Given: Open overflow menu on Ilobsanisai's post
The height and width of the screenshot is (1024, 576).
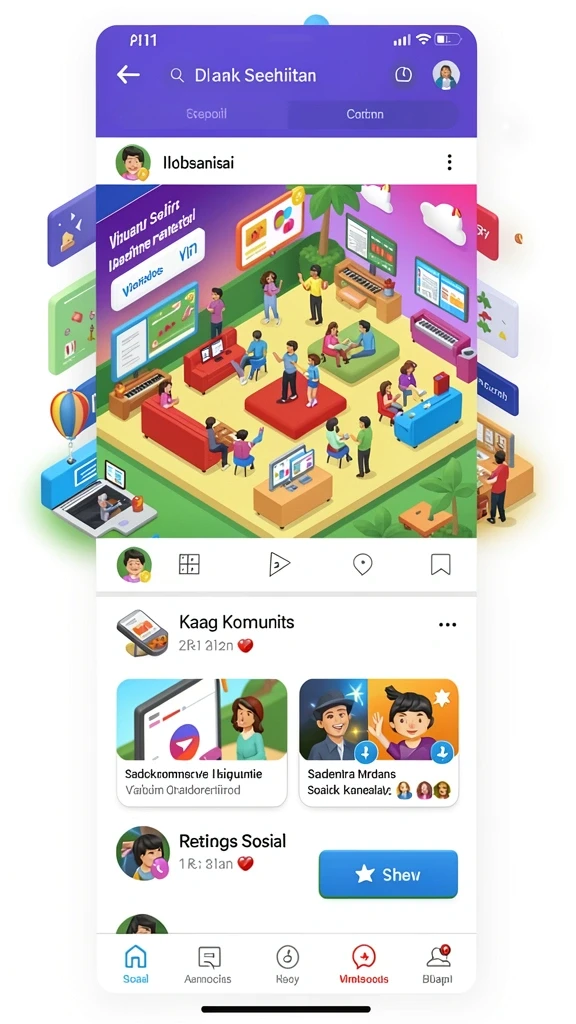Looking at the screenshot, I should coord(449,163).
